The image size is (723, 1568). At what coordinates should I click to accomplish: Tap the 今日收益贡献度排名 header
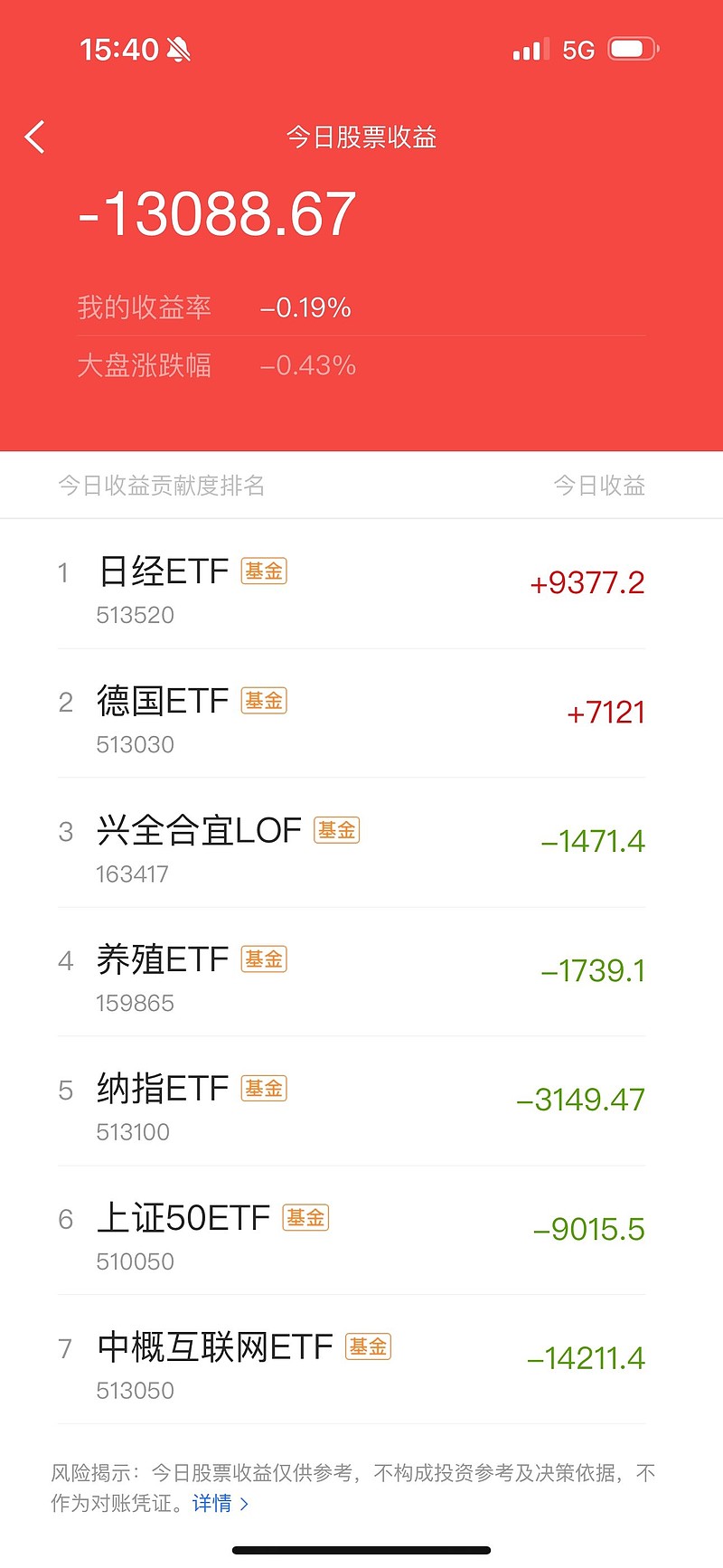tap(163, 486)
